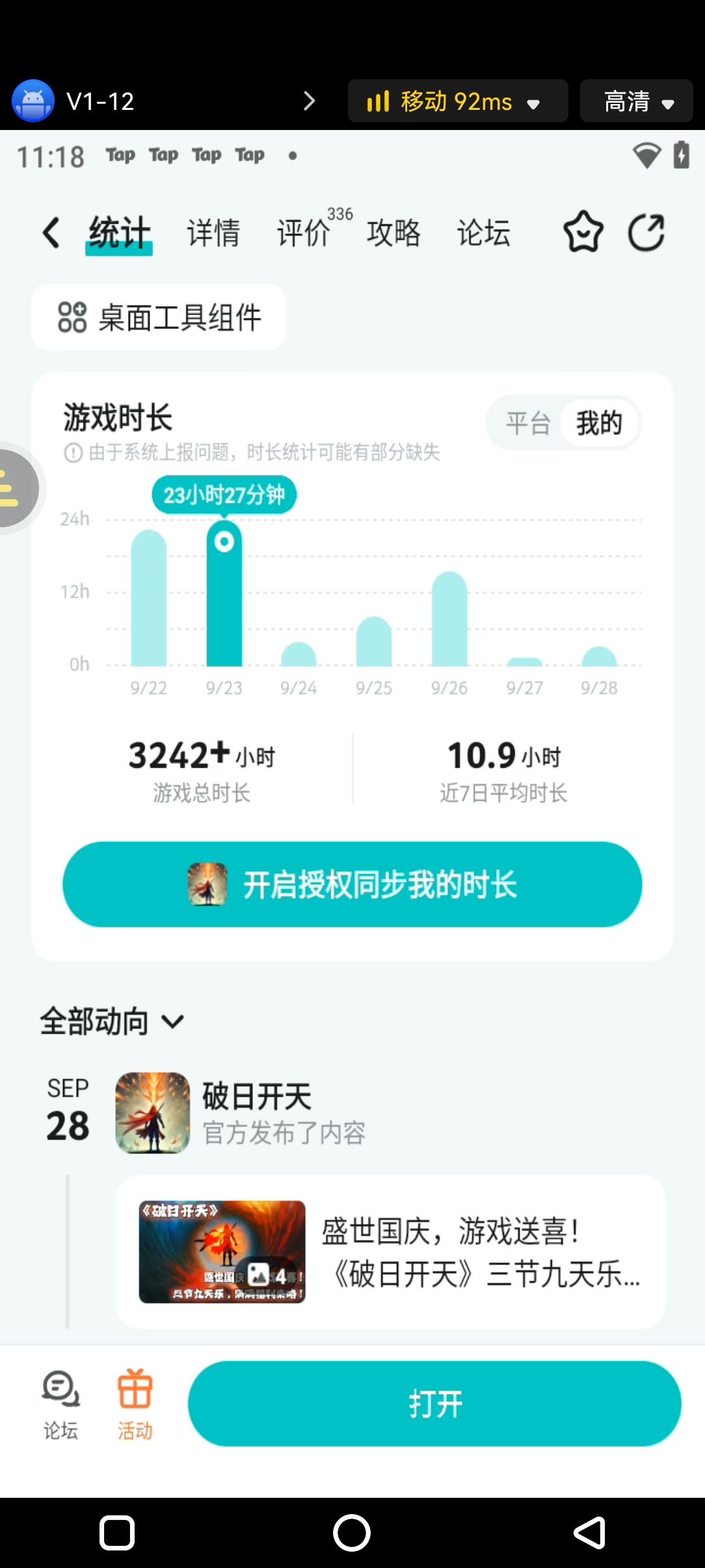
Task: Open the 移动 92ms network dropdown
Action: click(x=457, y=101)
